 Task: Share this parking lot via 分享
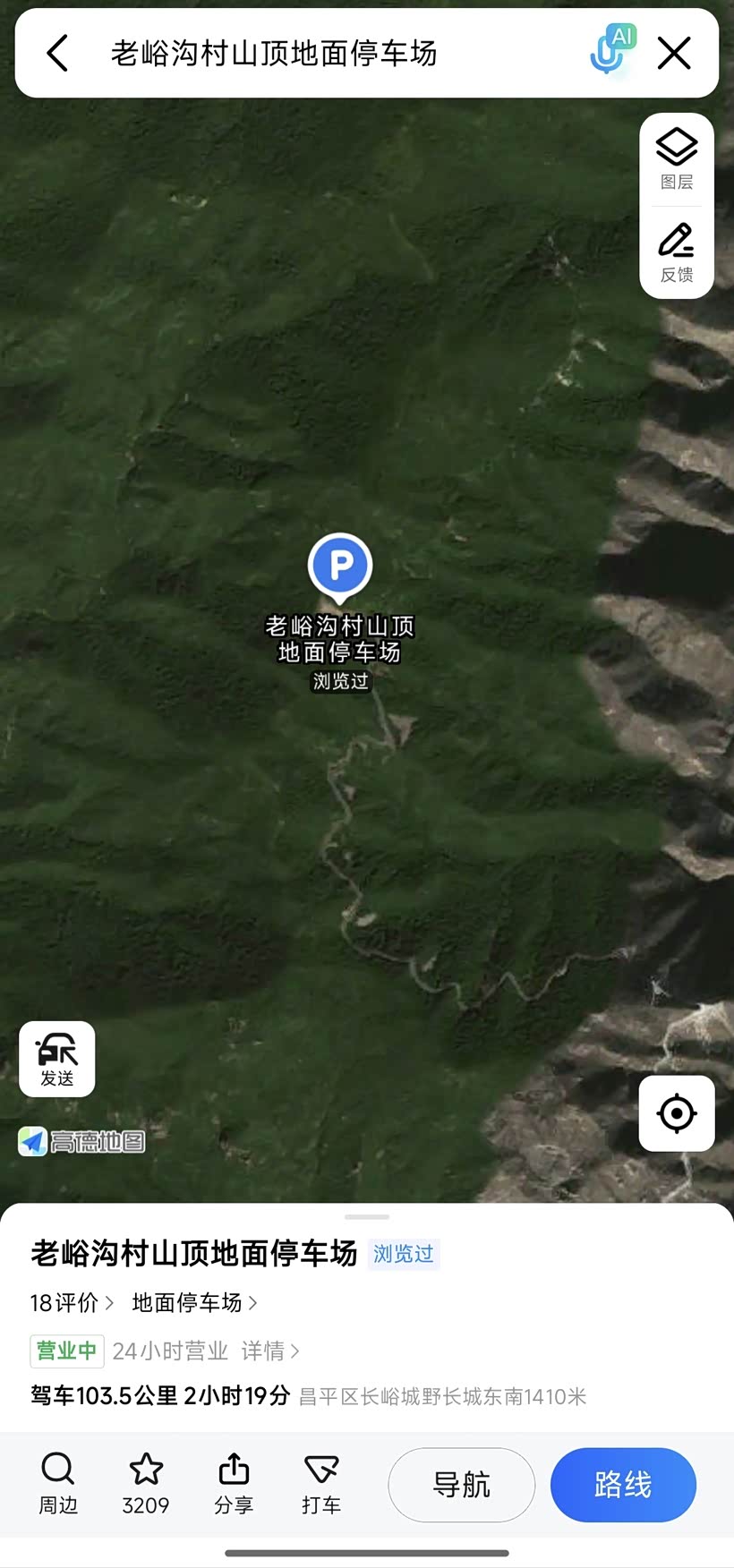(234, 1484)
